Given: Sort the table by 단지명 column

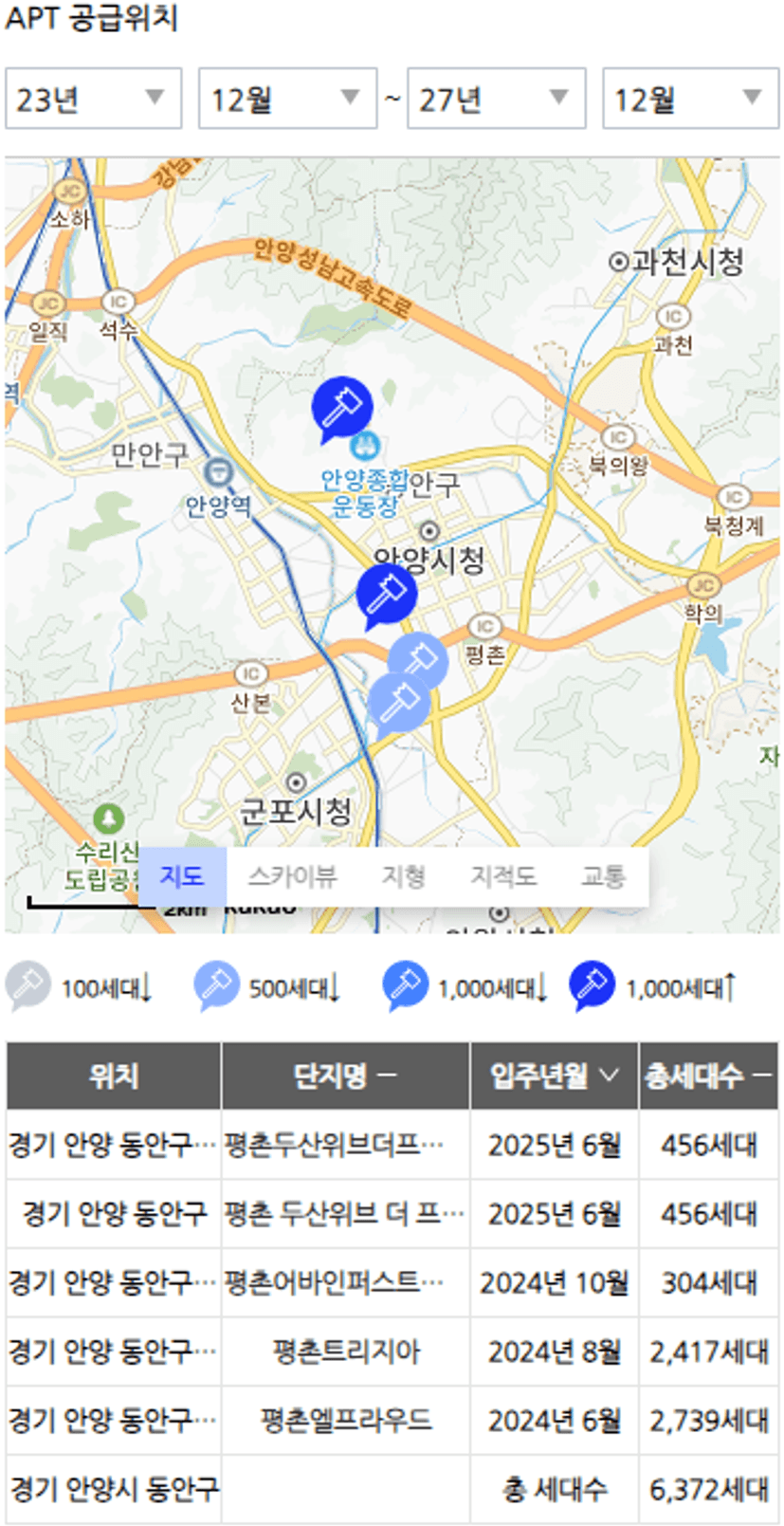Looking at the screenshot, I should [345, 1076].
